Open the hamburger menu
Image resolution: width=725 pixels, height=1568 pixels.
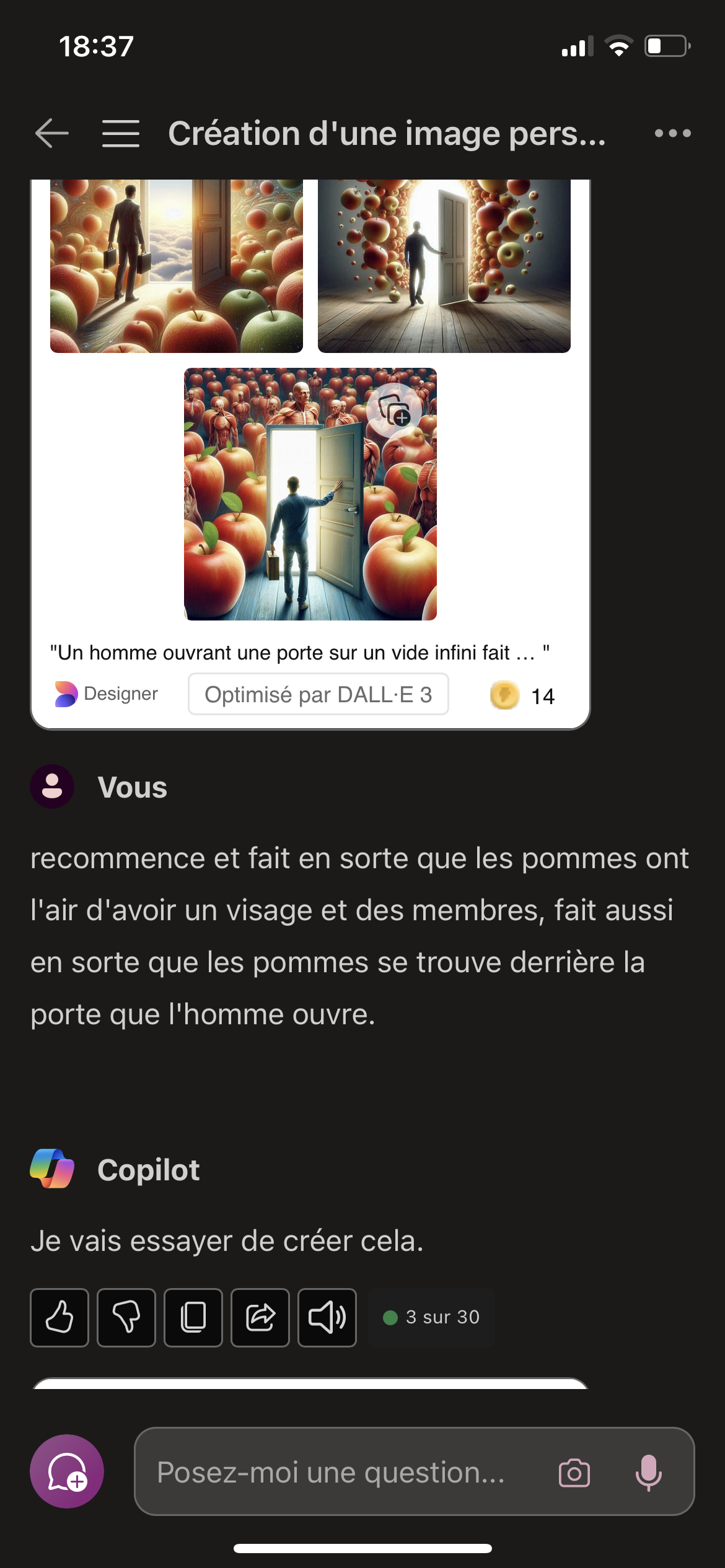pos(121,133)
